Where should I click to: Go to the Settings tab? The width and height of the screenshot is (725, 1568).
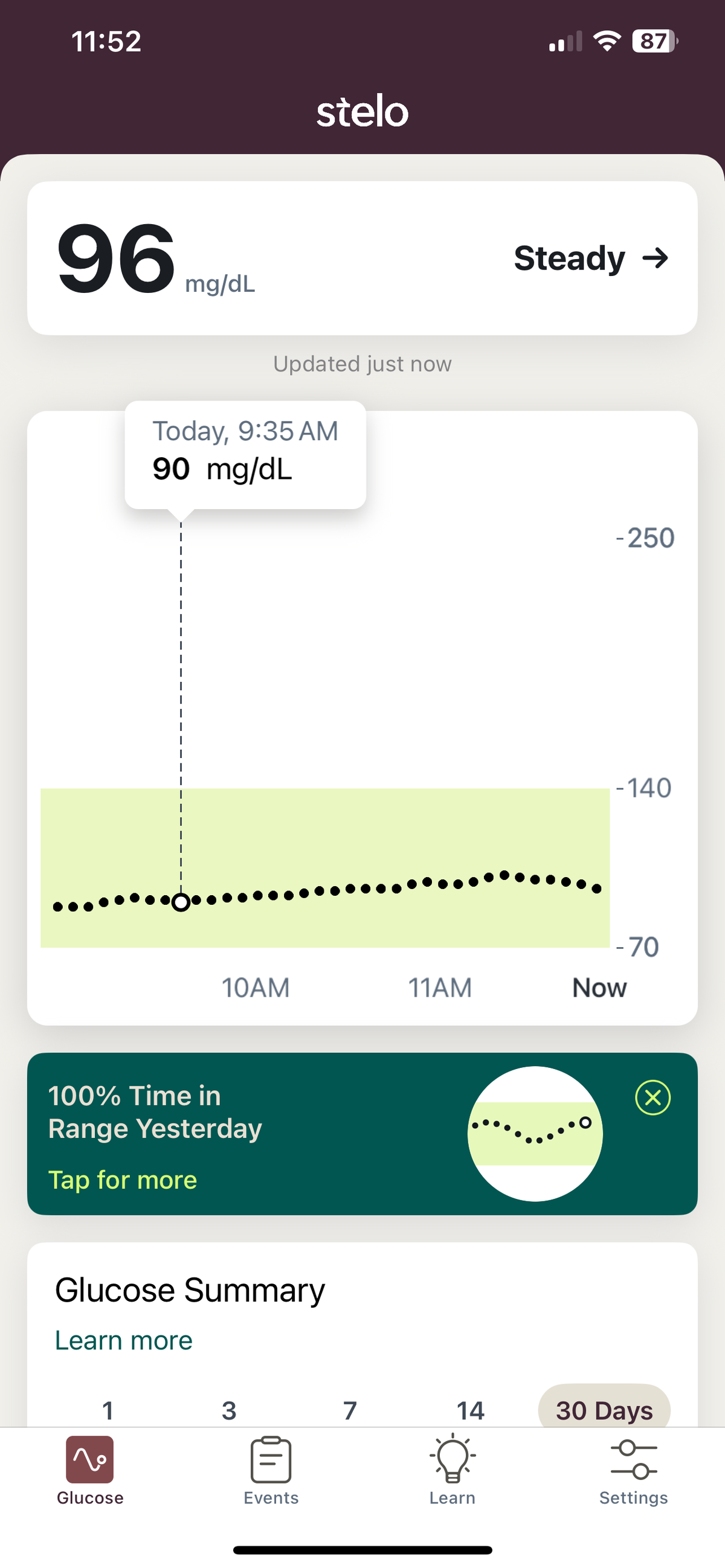click(x=633, y=1470)
